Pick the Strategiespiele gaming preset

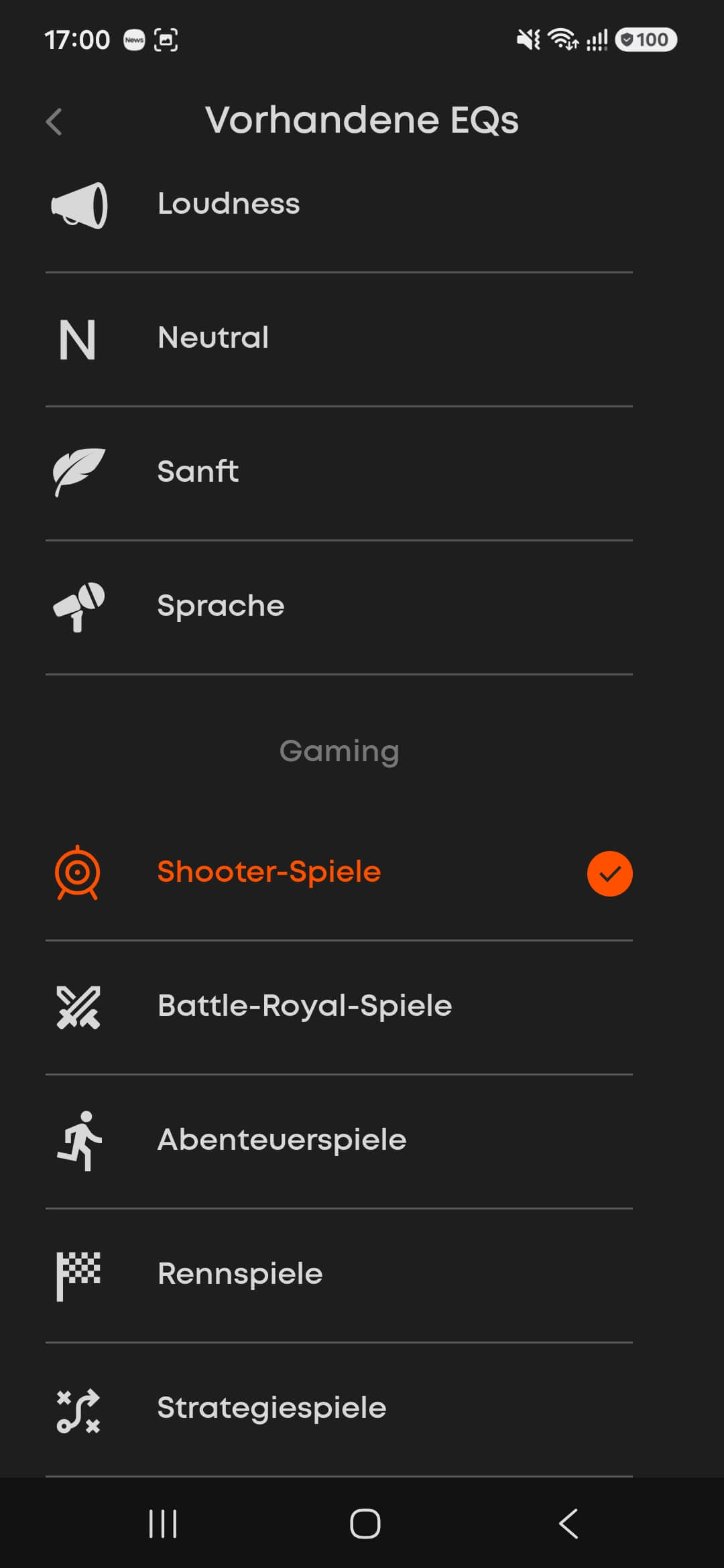(x=339, y=1409)
